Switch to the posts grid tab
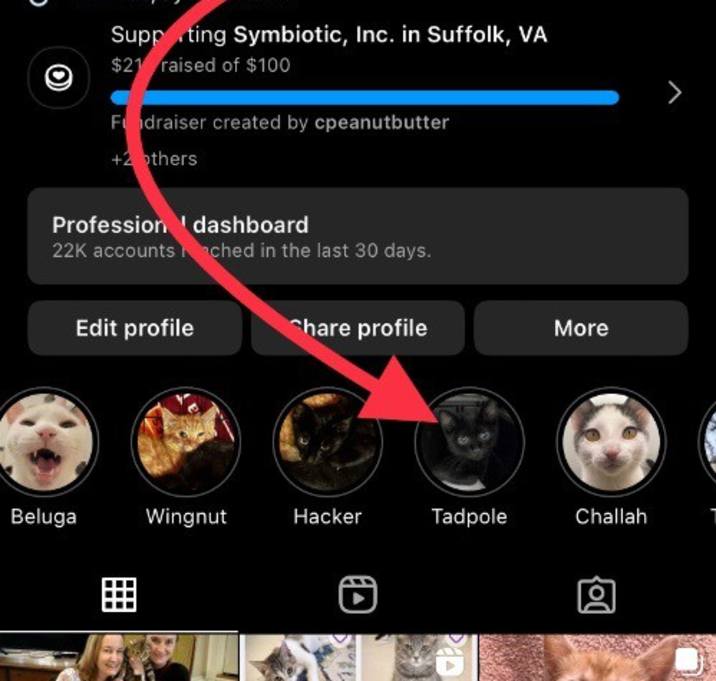This screenshot has width=716, height=681. [x=119, y=595]
